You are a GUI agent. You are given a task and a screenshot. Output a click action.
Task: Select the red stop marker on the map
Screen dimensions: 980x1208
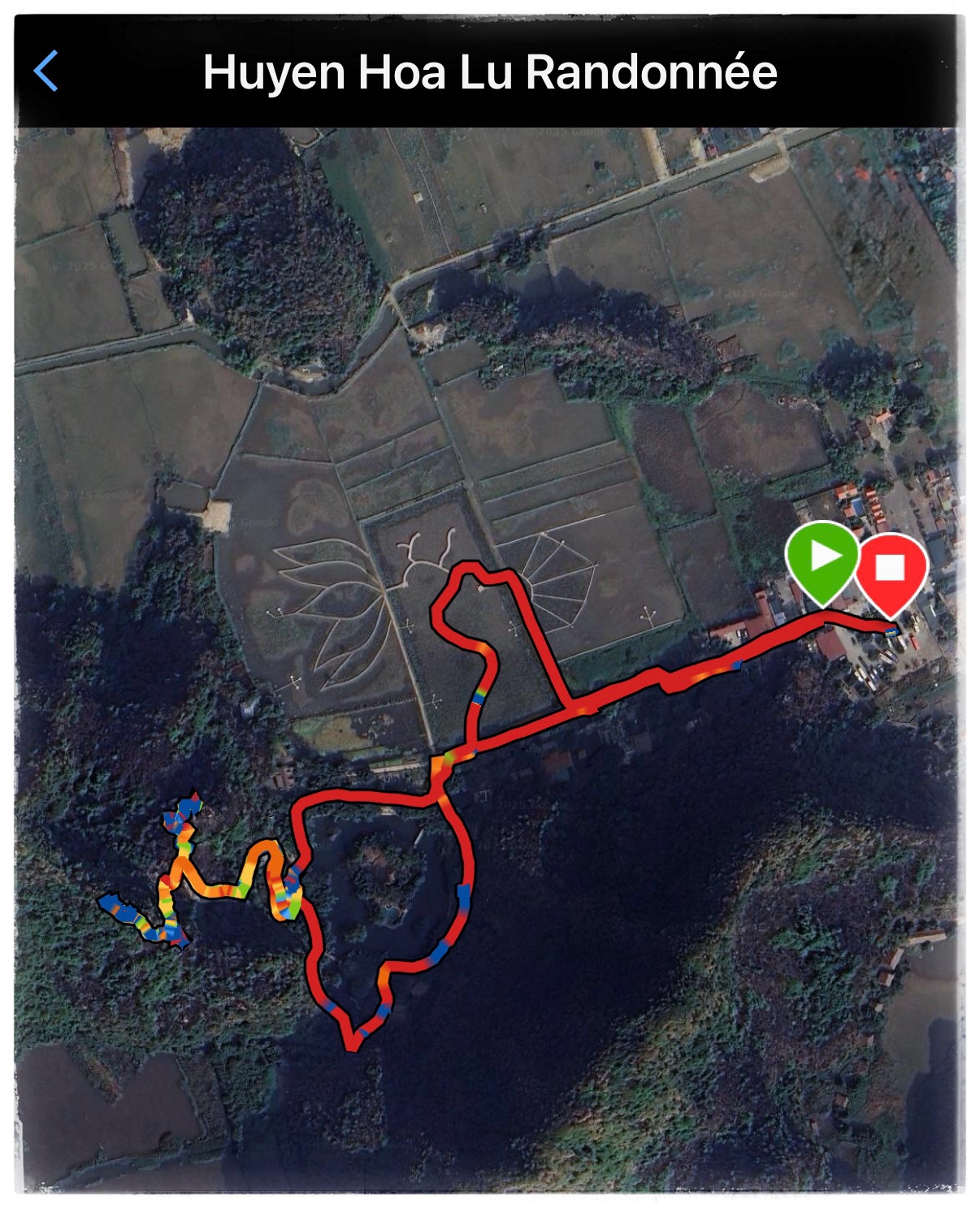tap(891, 570)
